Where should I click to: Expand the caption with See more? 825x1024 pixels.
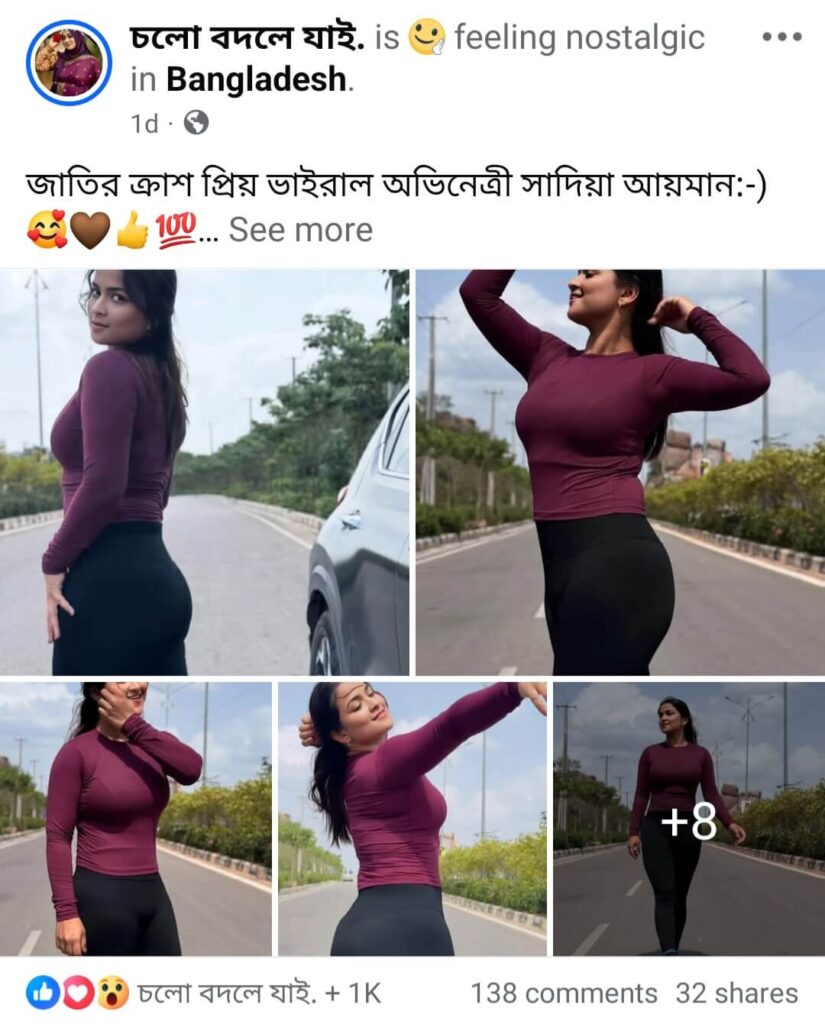pos(300,230)
